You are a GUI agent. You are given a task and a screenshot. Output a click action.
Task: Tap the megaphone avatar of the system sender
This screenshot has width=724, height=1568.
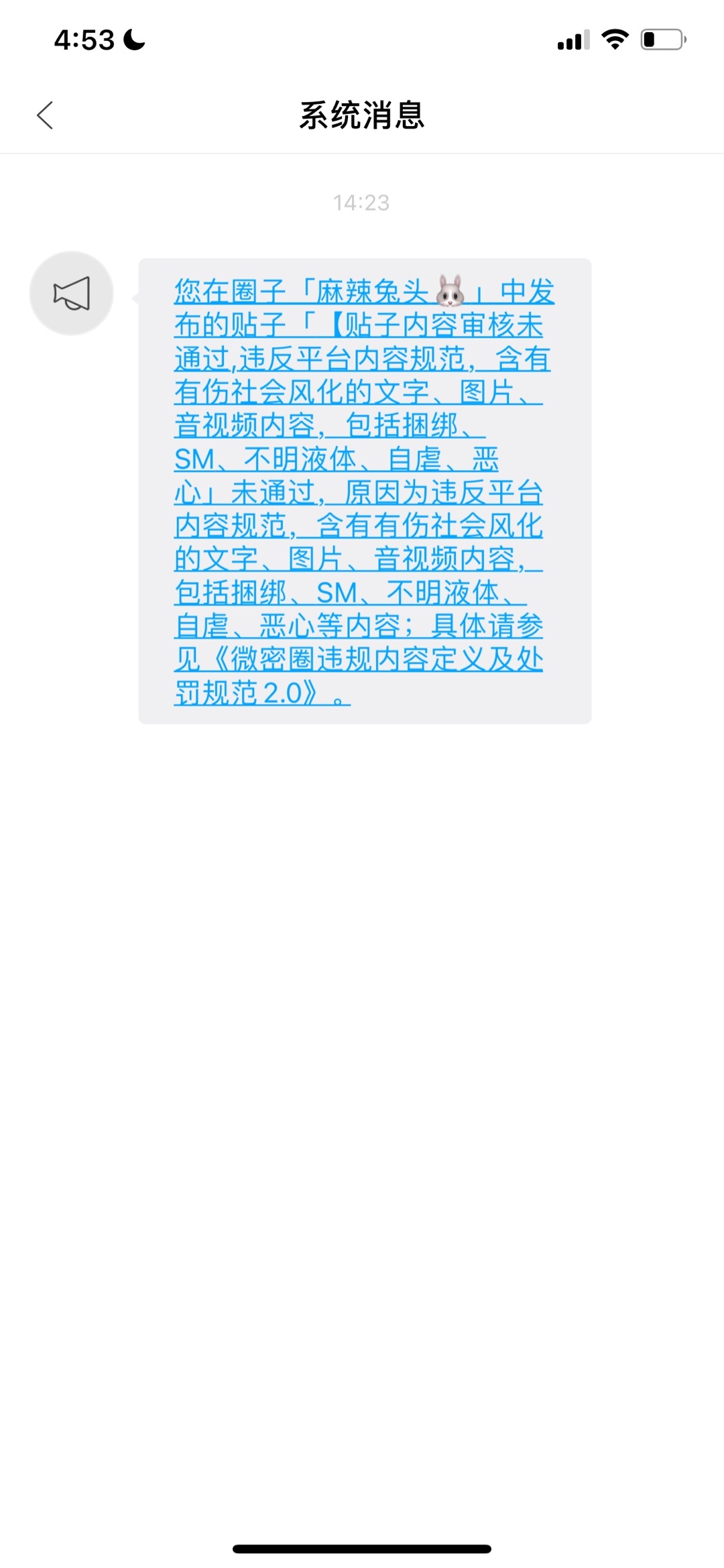coord(72,293)
